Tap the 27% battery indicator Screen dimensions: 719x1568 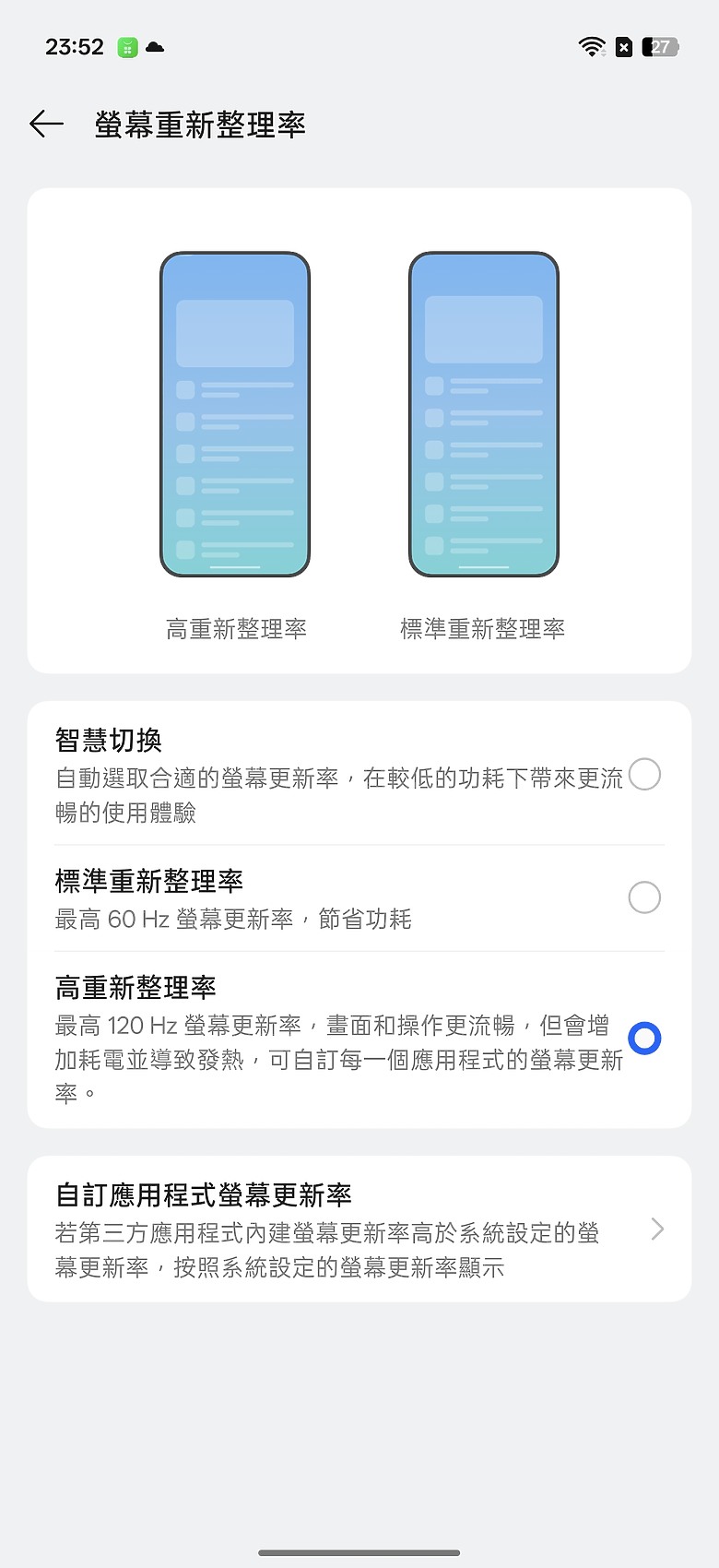click(x=660, y=47)
